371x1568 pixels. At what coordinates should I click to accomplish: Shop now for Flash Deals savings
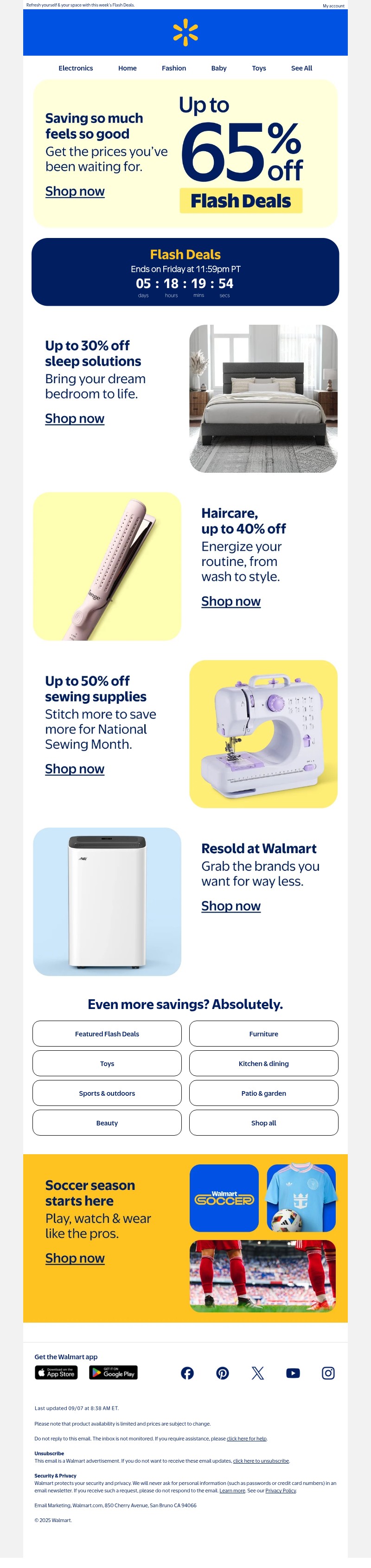[75, 191]
